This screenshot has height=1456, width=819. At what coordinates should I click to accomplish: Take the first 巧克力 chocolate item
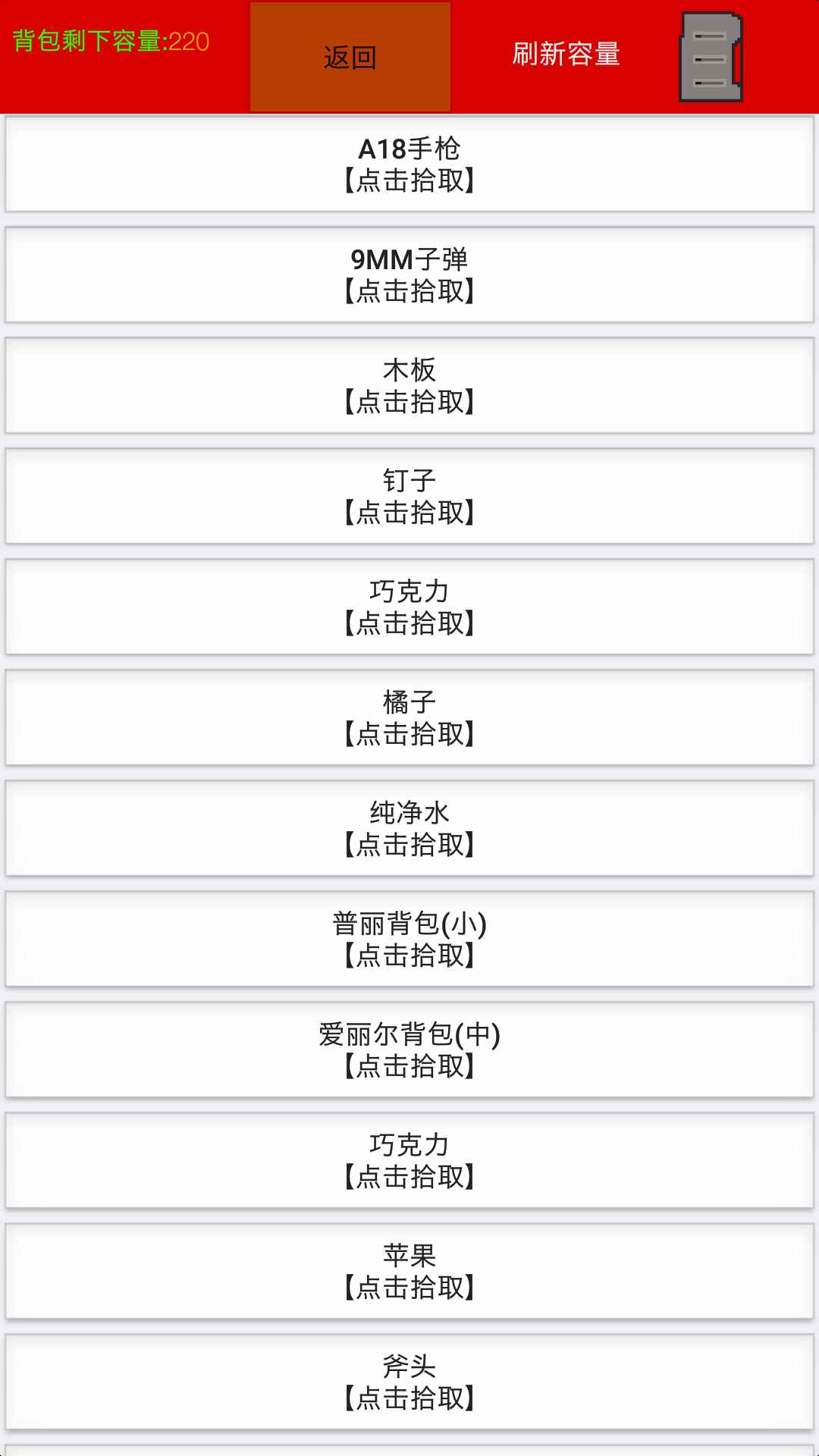point(409,607)
